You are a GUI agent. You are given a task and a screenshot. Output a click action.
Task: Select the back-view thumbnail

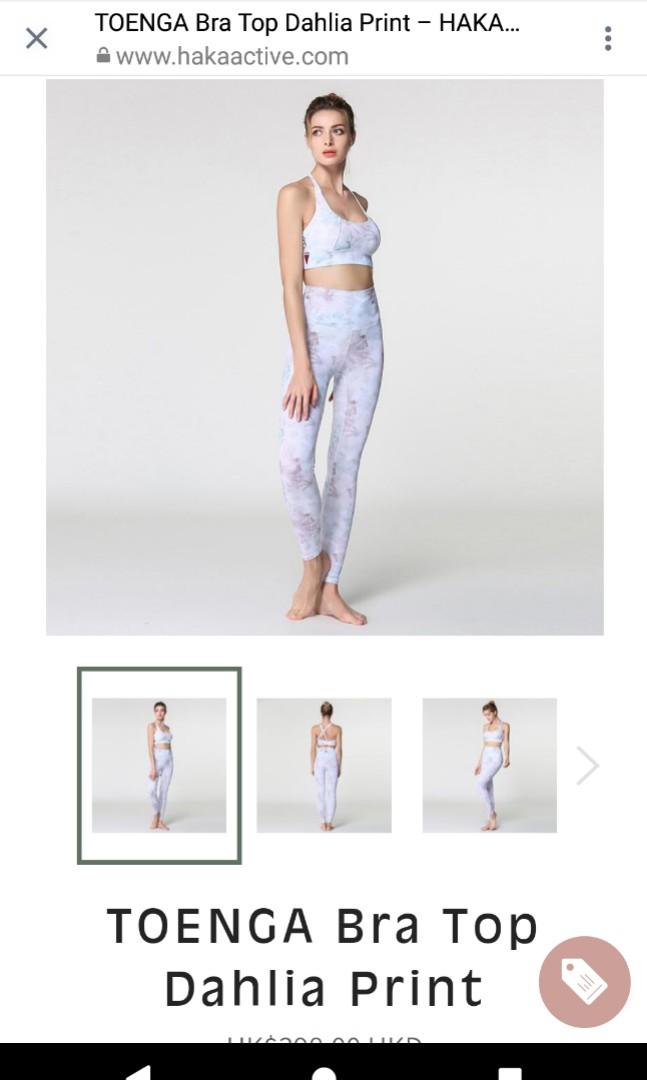(324, 765)
